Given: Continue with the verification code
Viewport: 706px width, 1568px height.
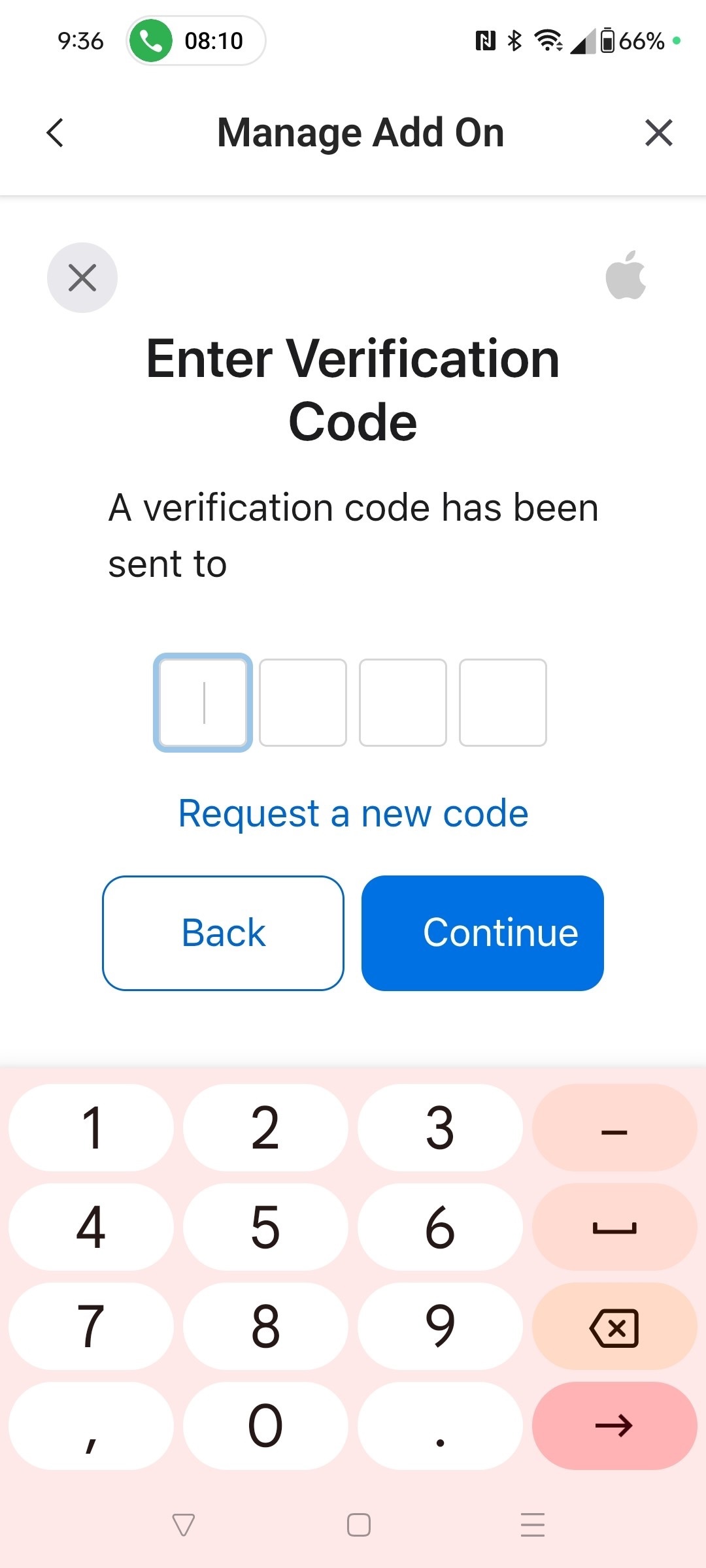Looking at the screenshot, I should 482,933.
